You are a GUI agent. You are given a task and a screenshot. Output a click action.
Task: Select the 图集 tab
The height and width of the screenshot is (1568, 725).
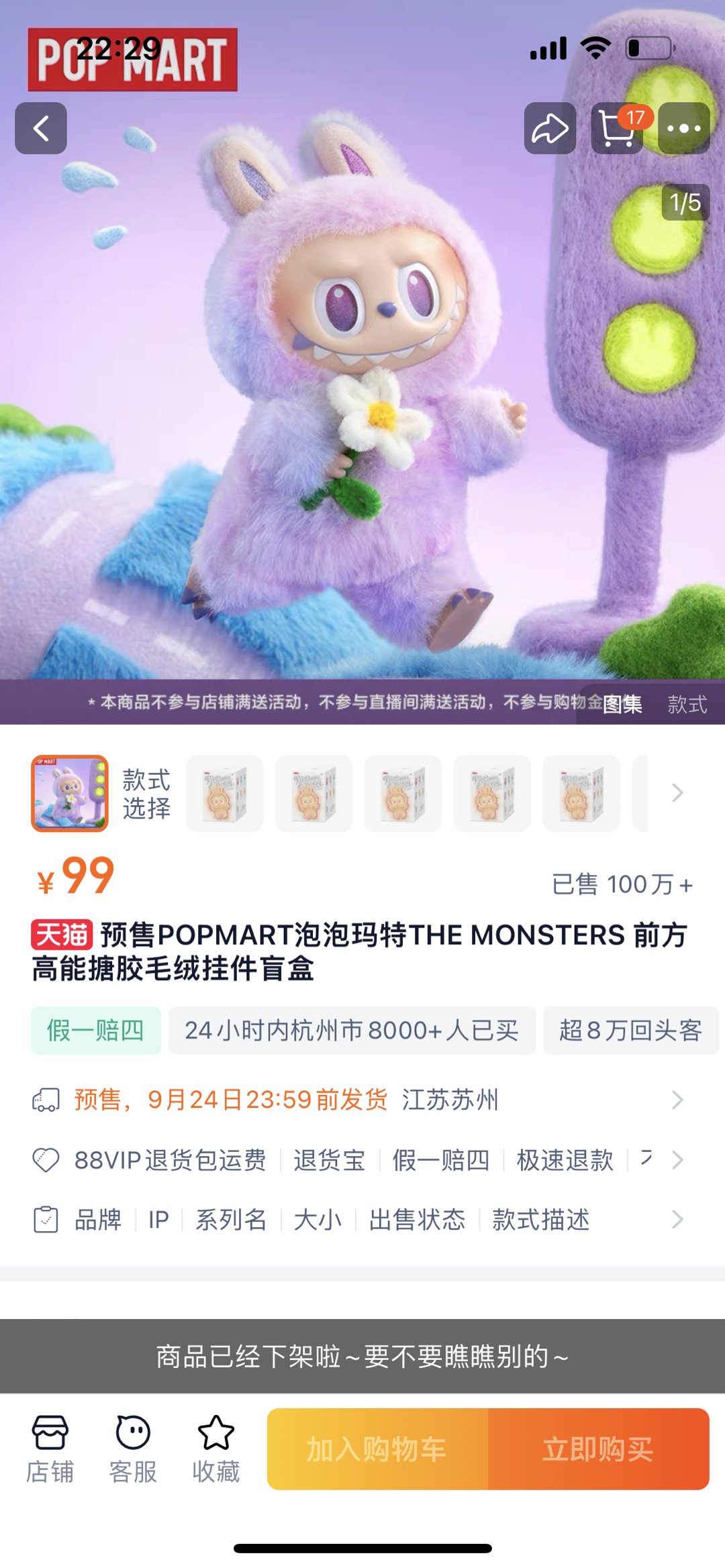pyautogui.click(x=622, y=704)
